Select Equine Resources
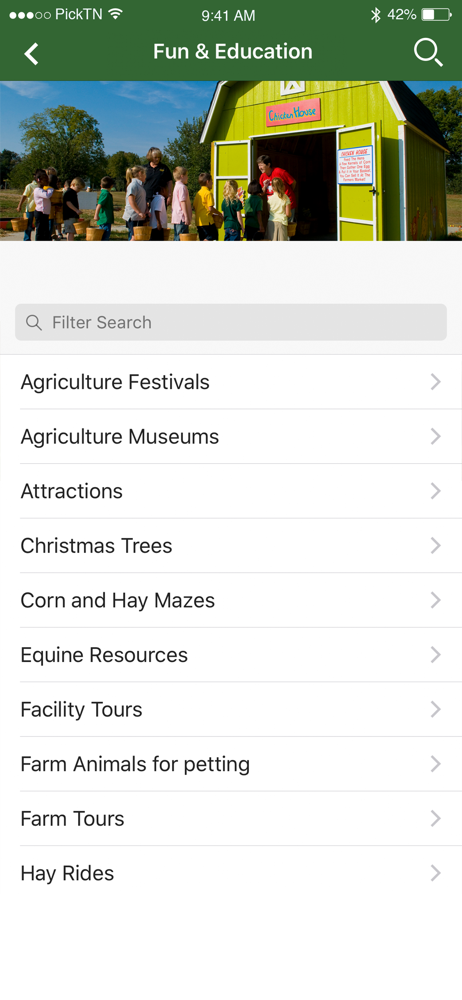The image size is (462, 1000). coord(231,655)
